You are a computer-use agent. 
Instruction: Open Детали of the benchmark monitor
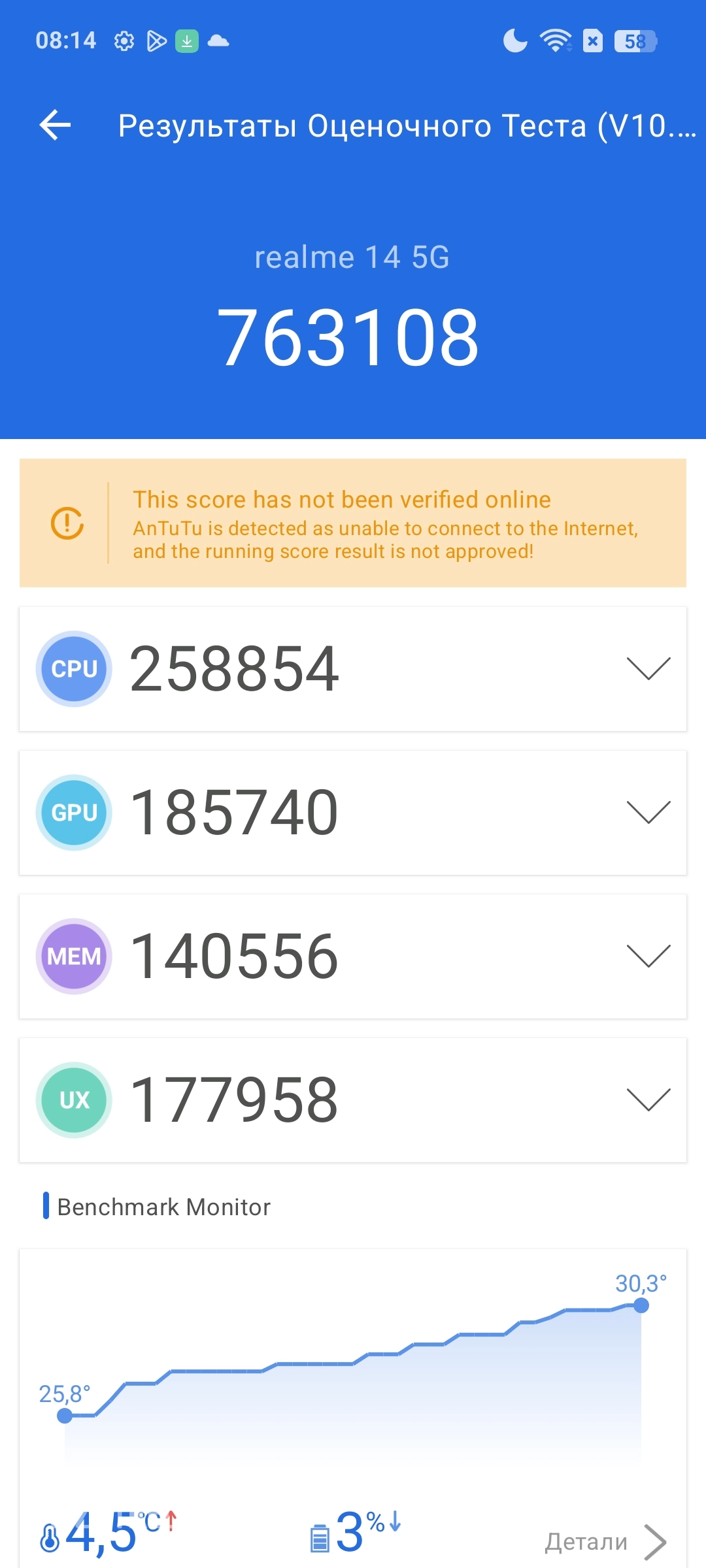tap(605, 1542)
